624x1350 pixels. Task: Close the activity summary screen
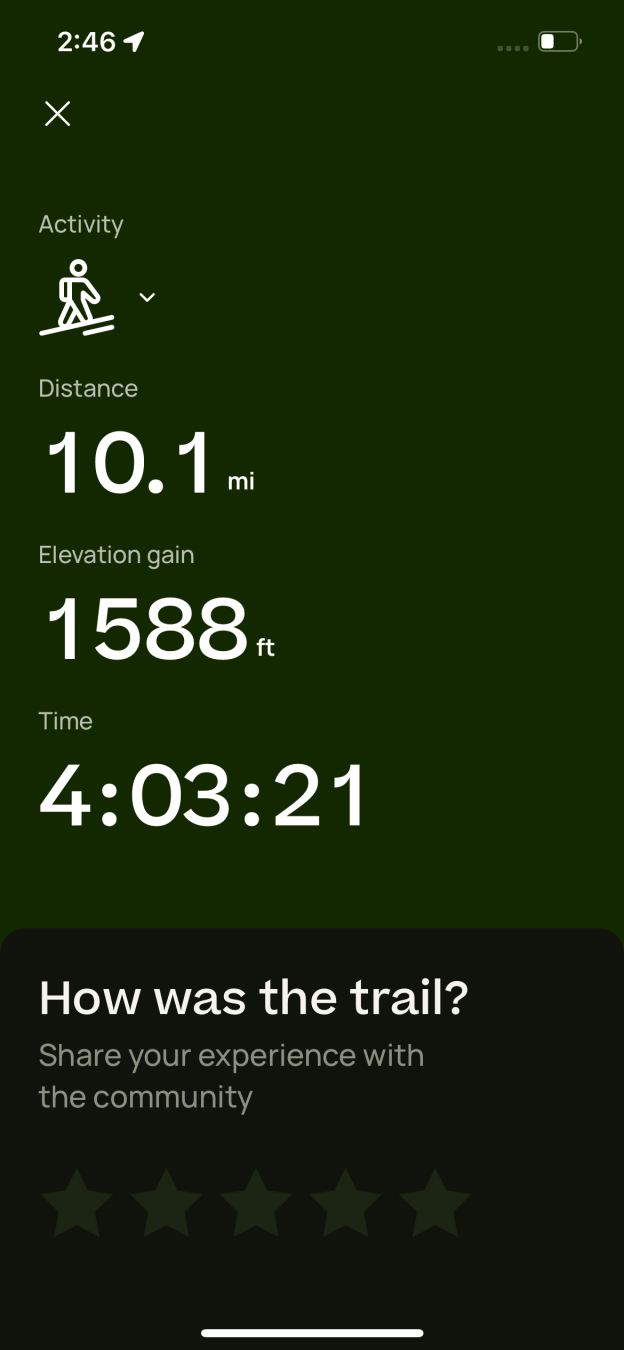(x=58, y=114)
